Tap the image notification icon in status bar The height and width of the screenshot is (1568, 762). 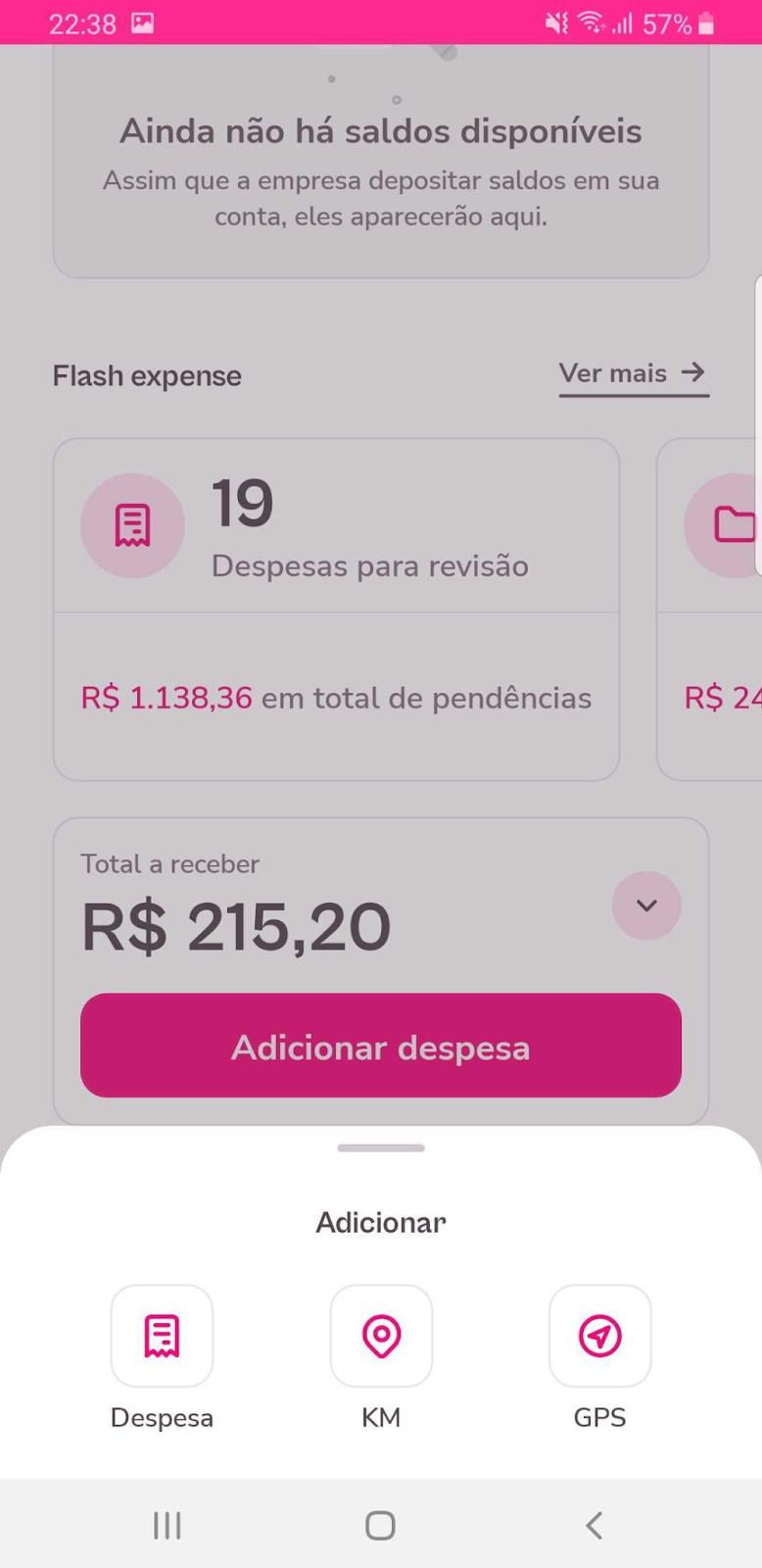[143, 24]
